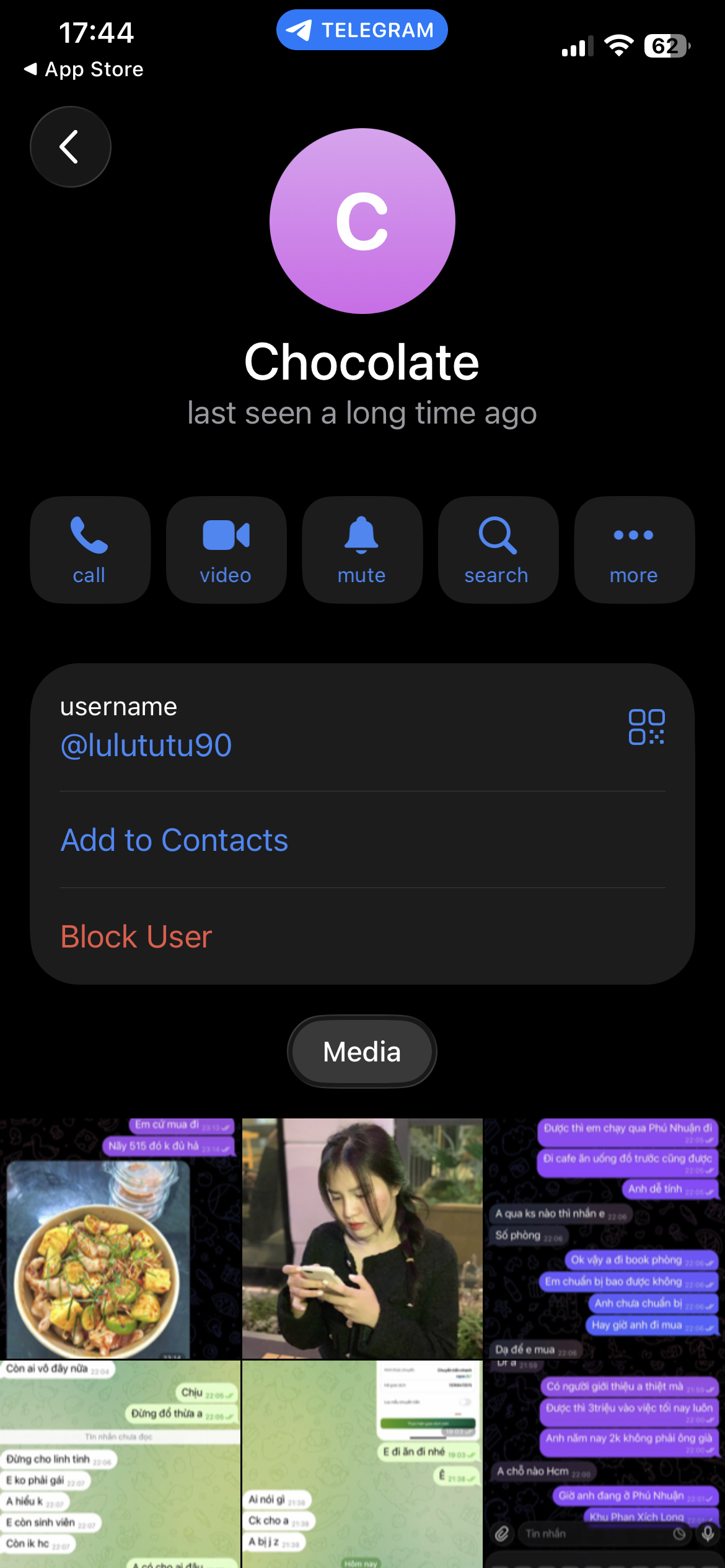The image size is (725, 1568).
Task: Open the screenshot with 'E đi ăn đi nhé'
Action: (362, 1465)
